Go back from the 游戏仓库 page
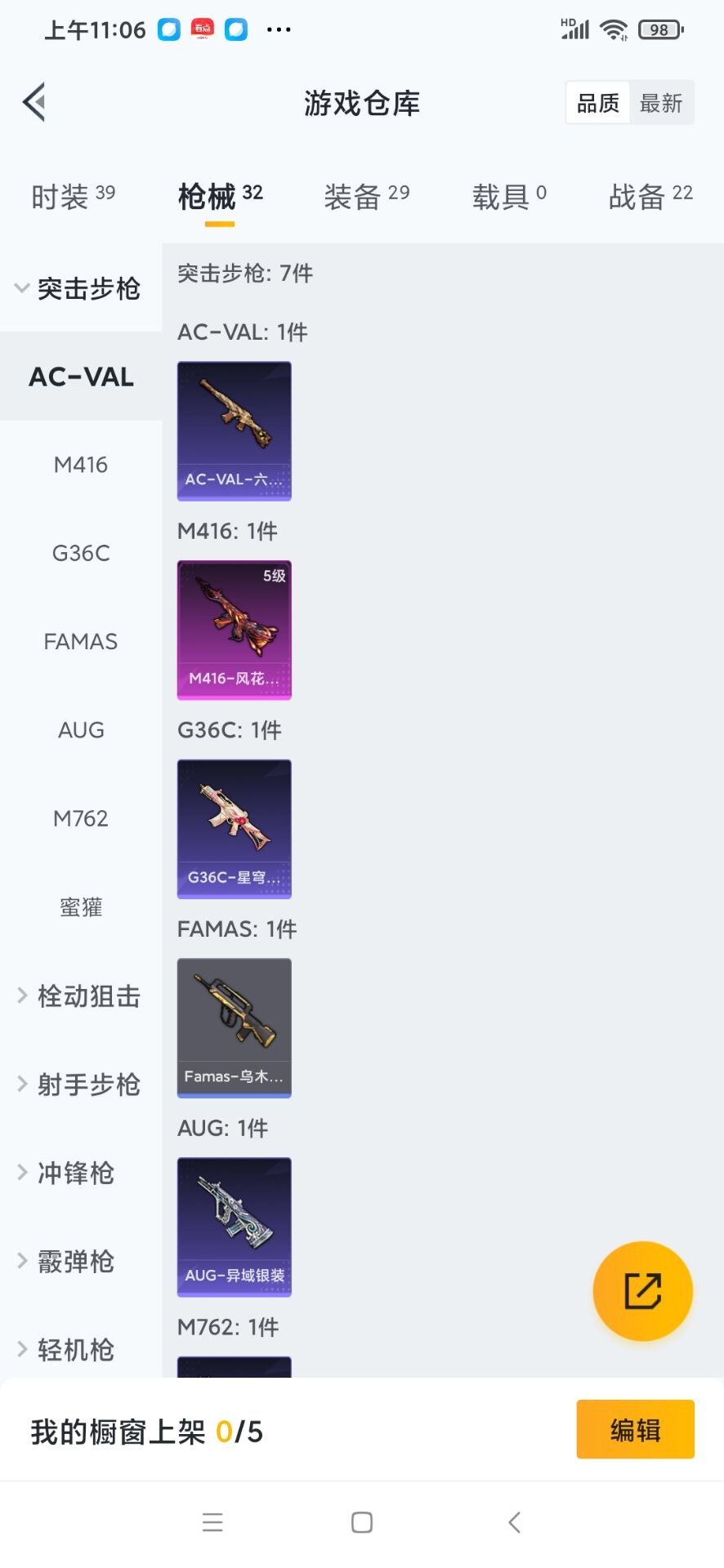Screen dimensions: 724x1568 click(x=34, y=103)
